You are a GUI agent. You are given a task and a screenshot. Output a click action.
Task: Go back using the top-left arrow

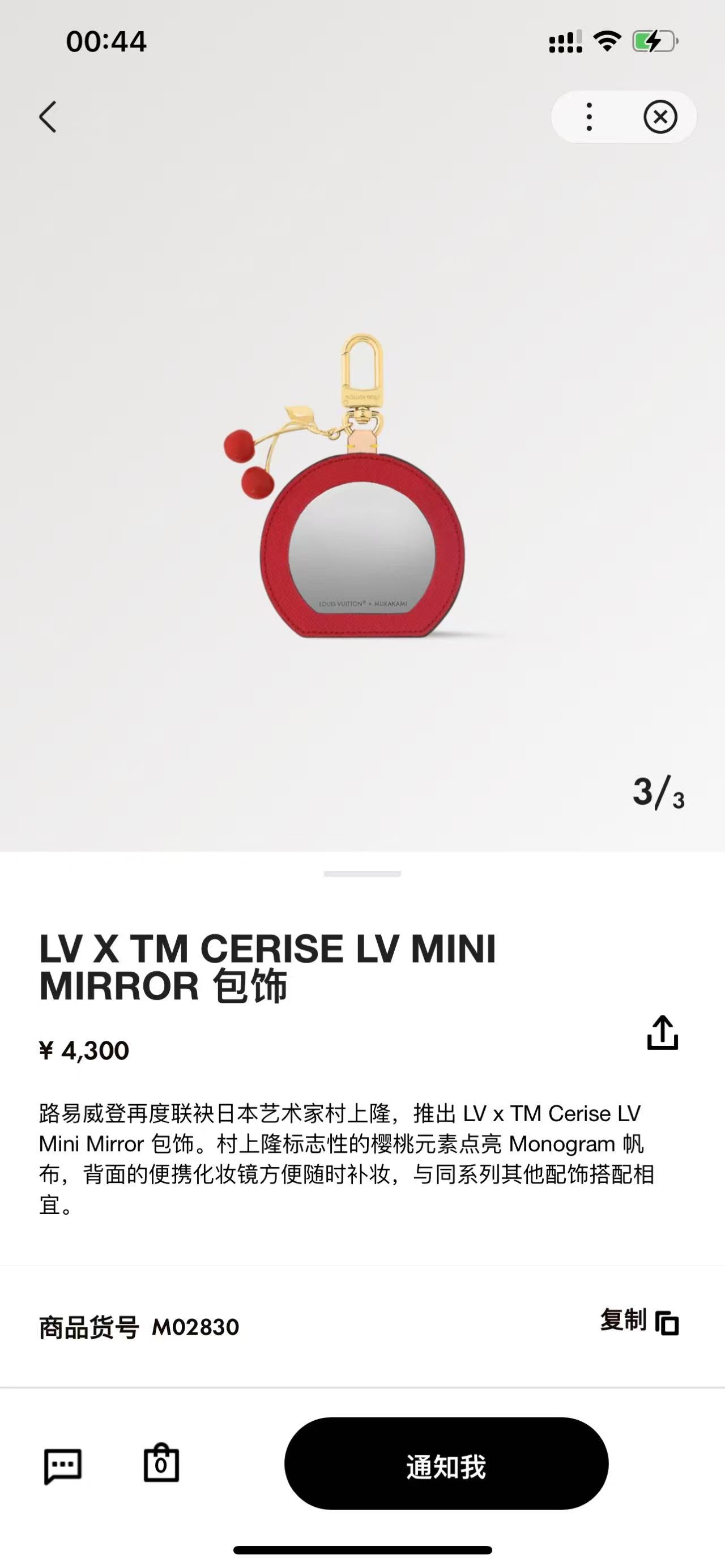pyautogui.click(x=48, y=117)
